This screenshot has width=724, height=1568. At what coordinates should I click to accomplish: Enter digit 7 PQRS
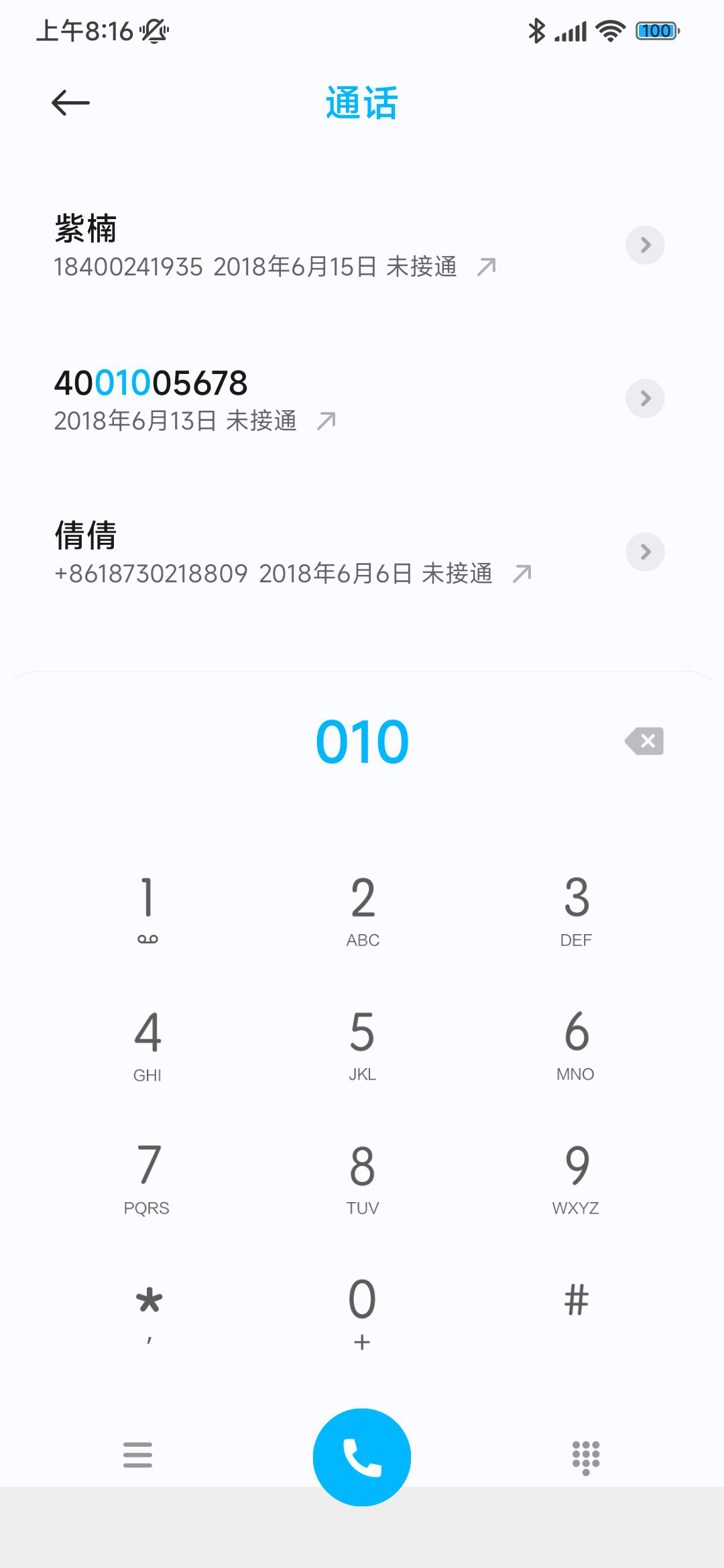pyautogui.click(x=147, y=1178)
